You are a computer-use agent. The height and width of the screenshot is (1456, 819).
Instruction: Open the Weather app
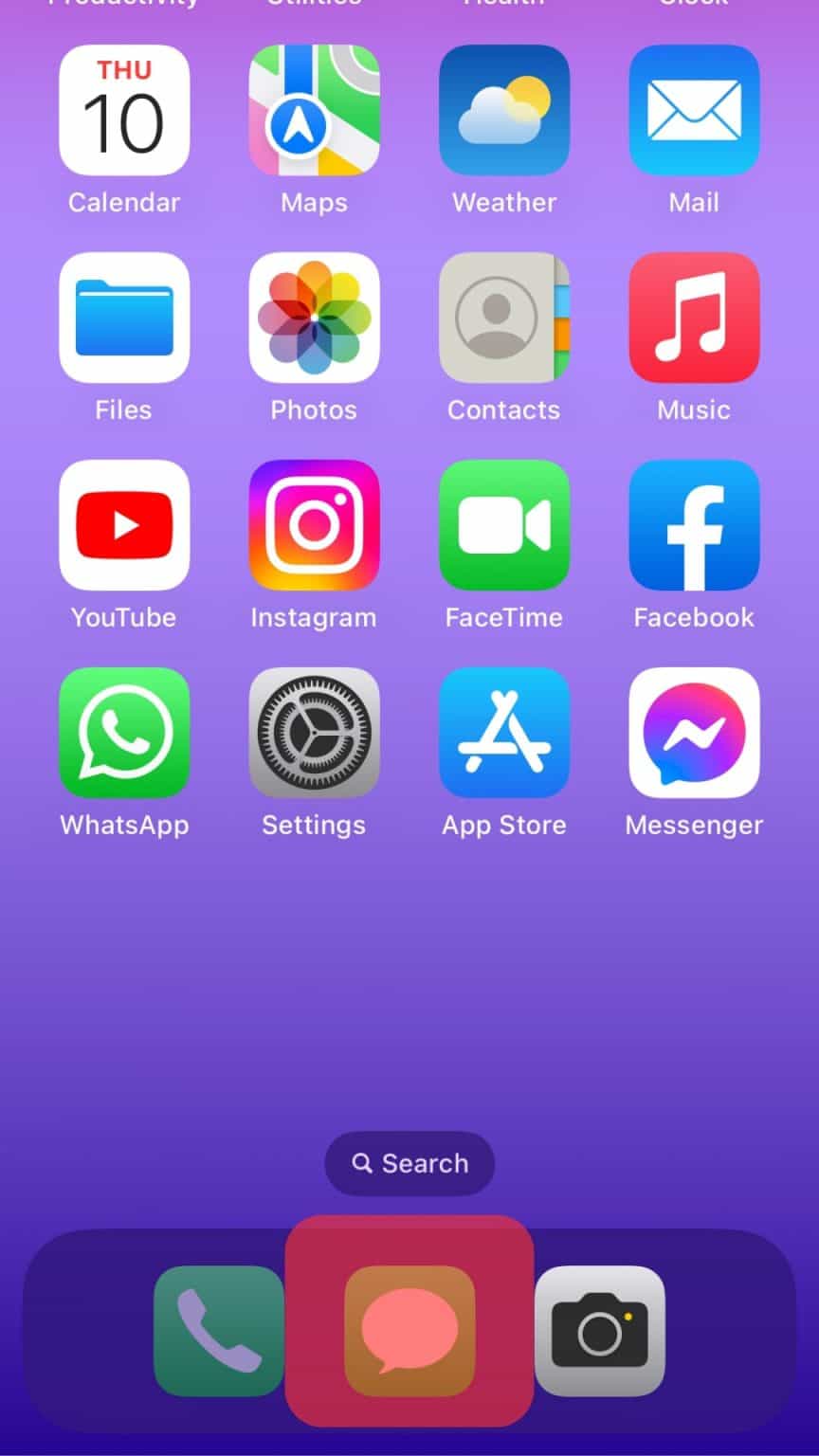(x=504, y=109)
